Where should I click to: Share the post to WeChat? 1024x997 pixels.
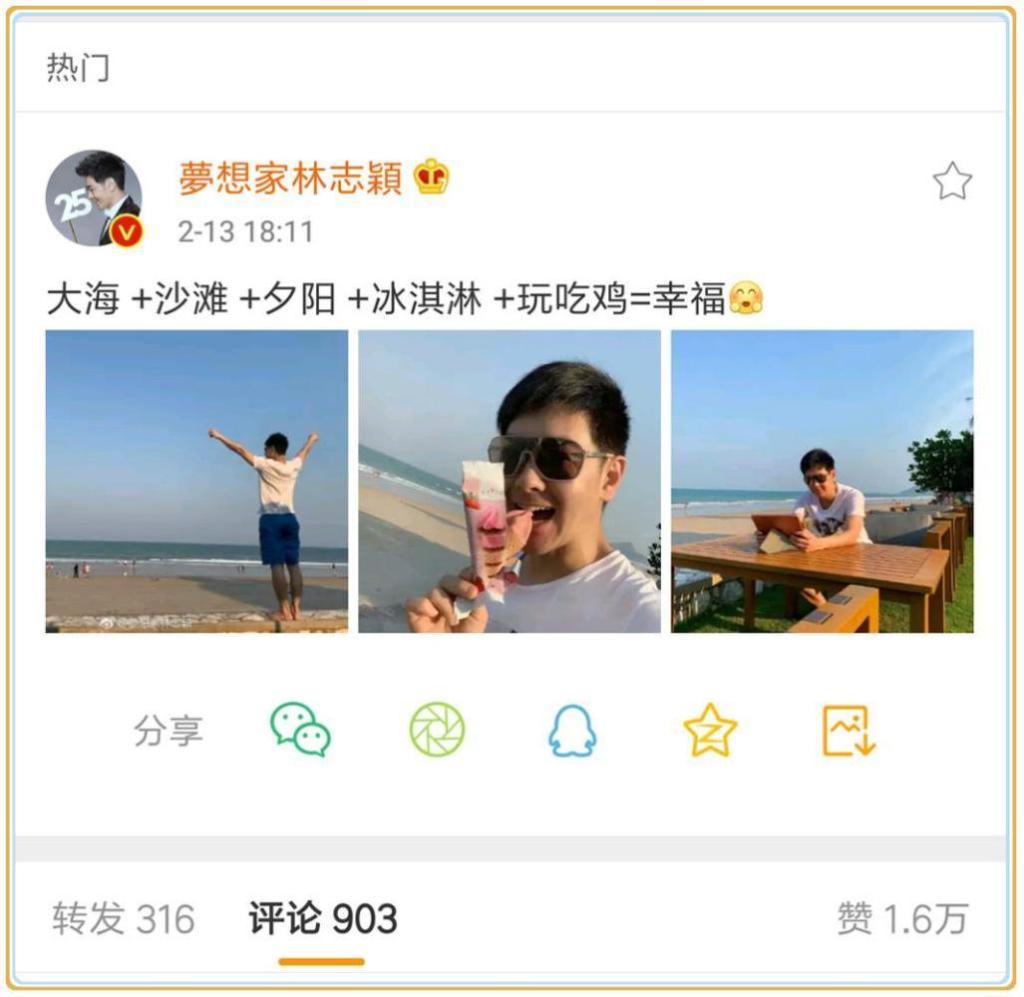300,730
